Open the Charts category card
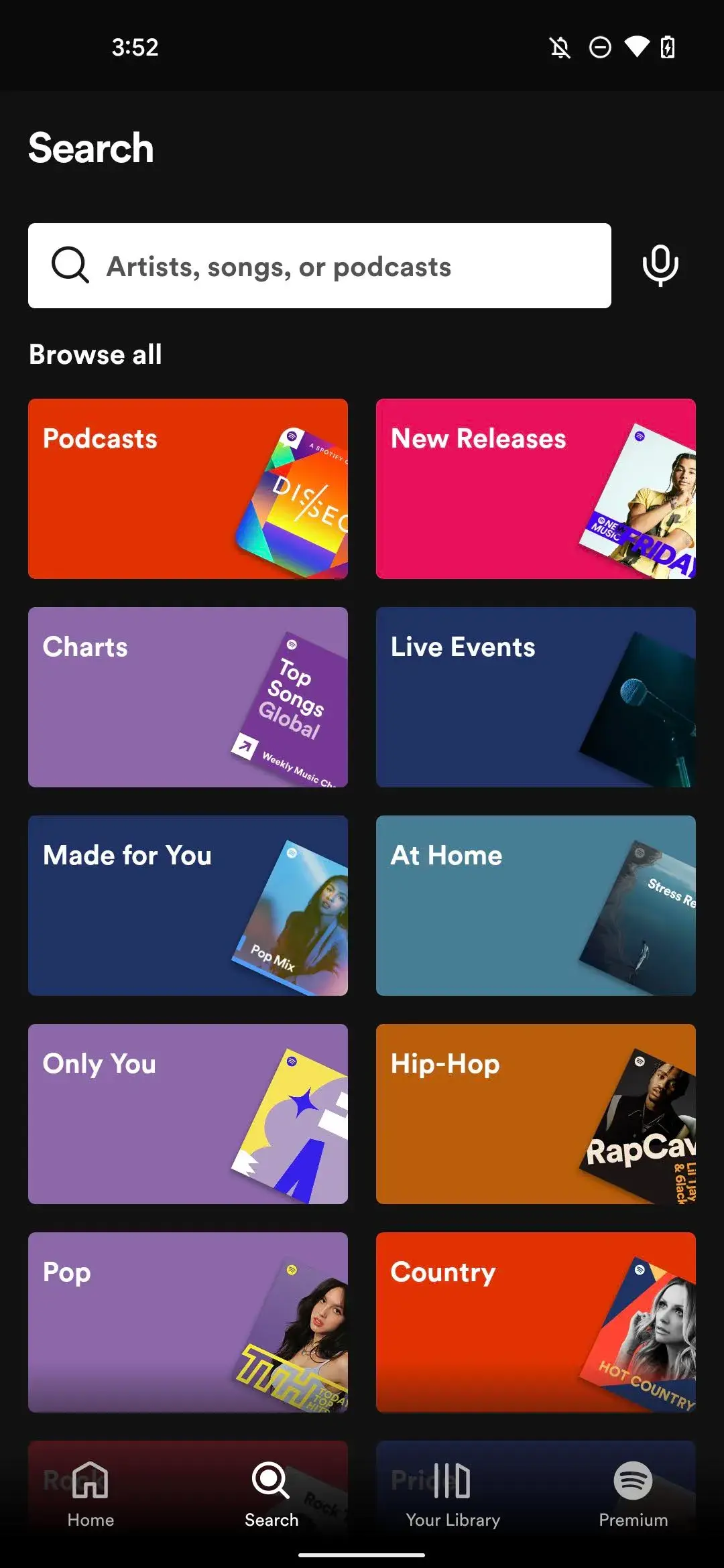724x1568 pixels. click(188, 697)
